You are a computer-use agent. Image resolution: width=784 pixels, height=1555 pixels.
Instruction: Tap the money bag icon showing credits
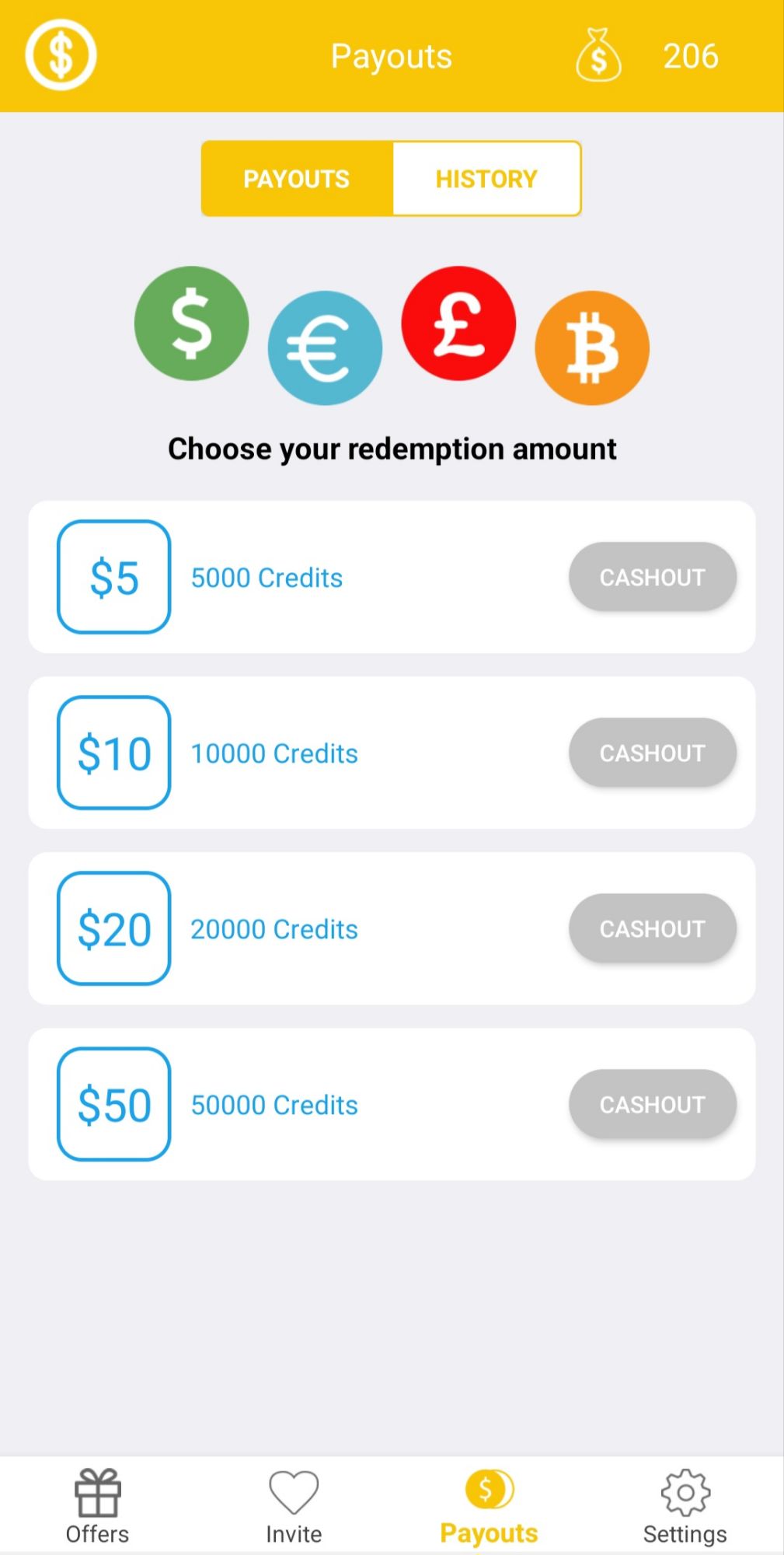(599, 55)
